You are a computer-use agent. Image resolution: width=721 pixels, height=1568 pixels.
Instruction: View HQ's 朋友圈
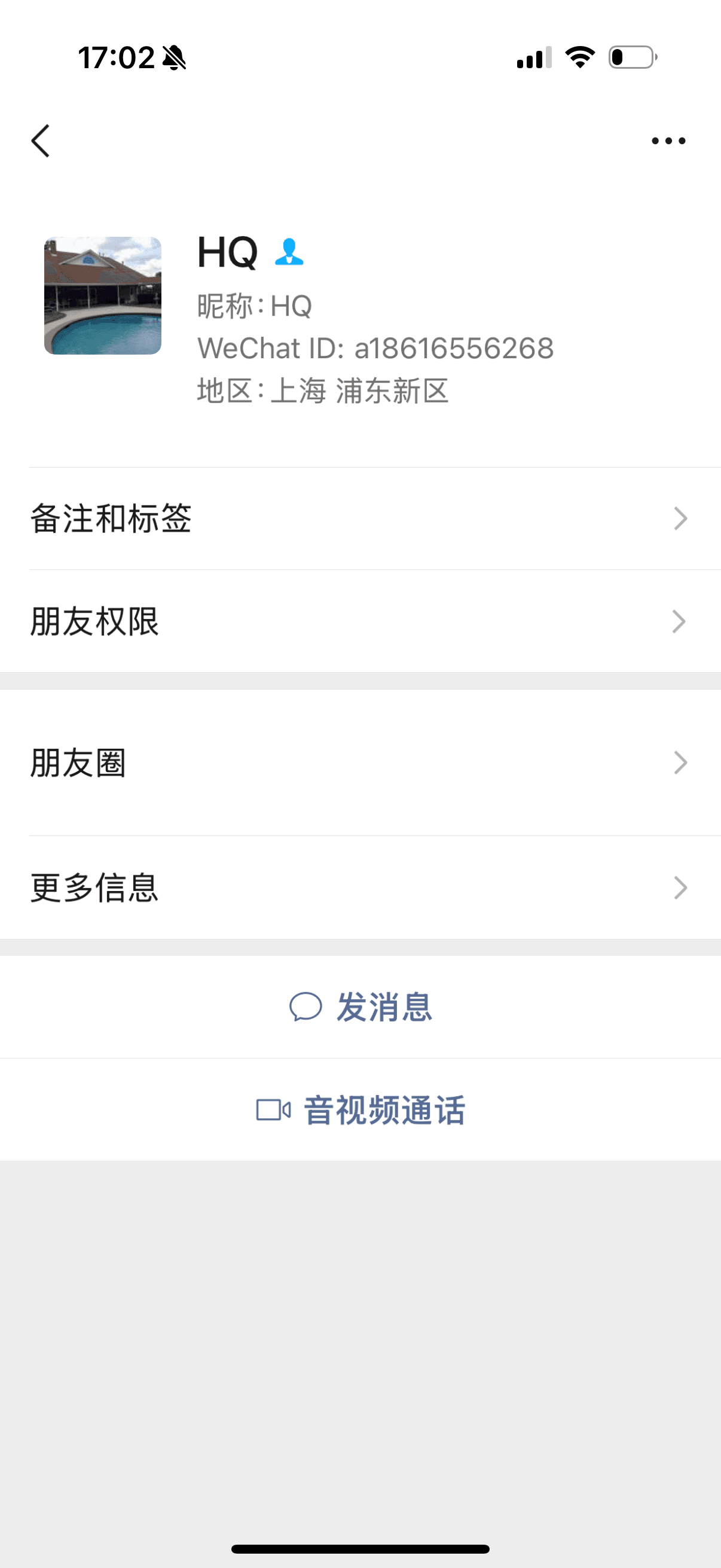[x=360, y=762]
